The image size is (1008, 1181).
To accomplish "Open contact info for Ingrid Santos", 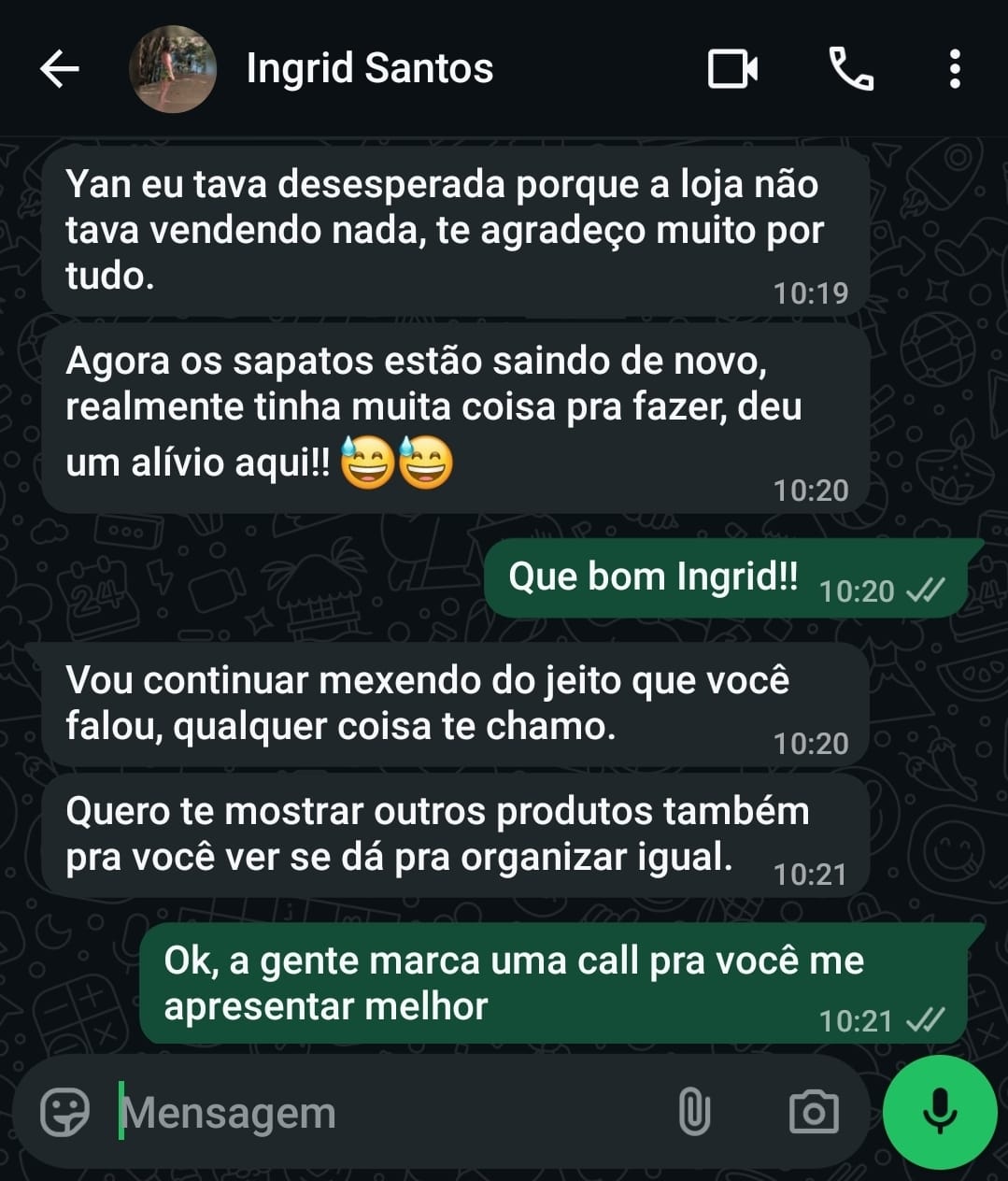I will pos(370,69).
